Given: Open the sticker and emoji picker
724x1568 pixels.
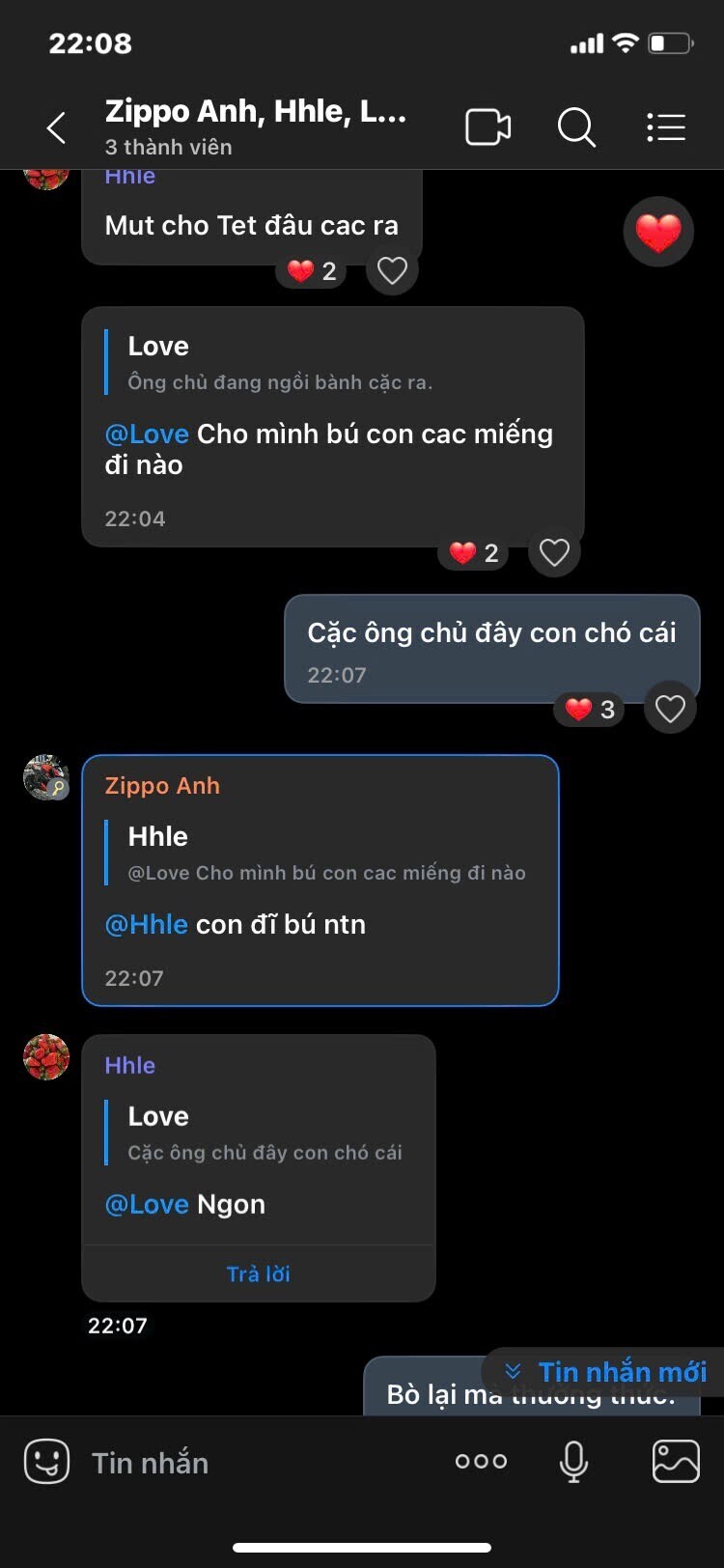Looking at the screenshot, I should [46, 1462].
